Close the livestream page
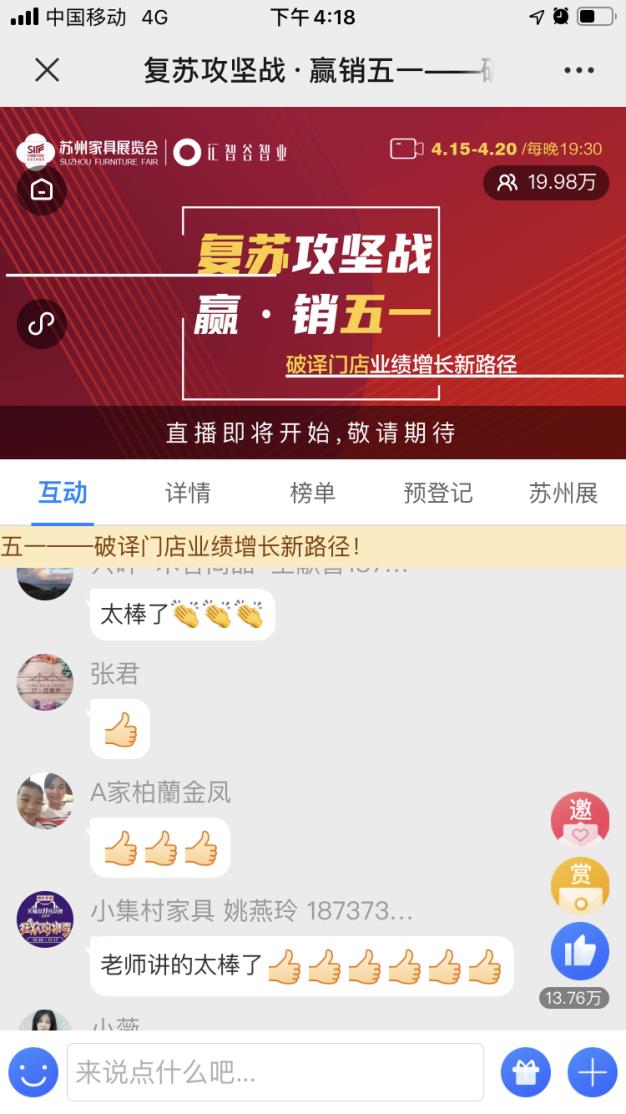Image resolution: width=626 pixels, height=1114 pixels. 47,70
